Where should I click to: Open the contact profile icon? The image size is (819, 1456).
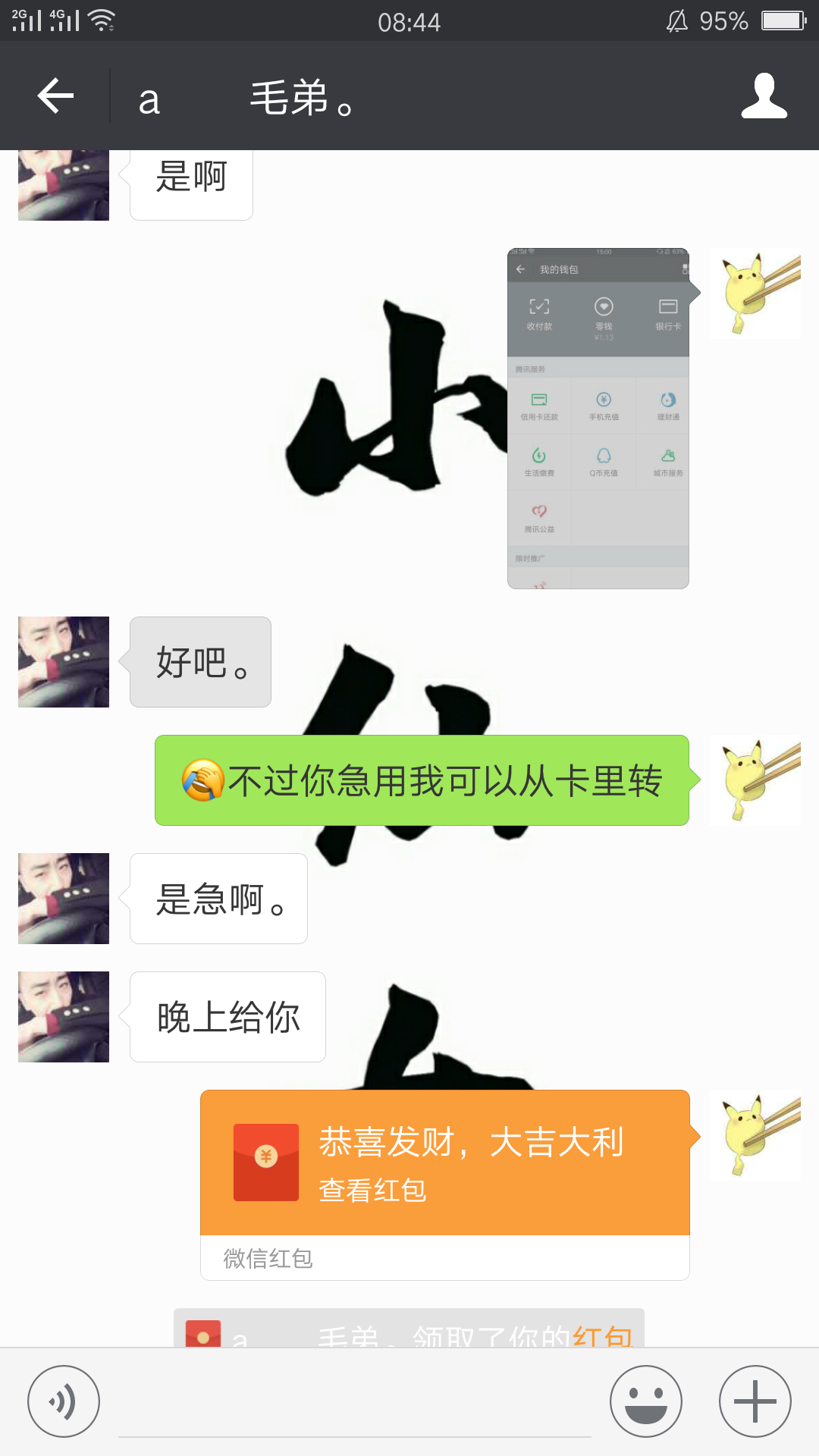click(x=764, y=96)
